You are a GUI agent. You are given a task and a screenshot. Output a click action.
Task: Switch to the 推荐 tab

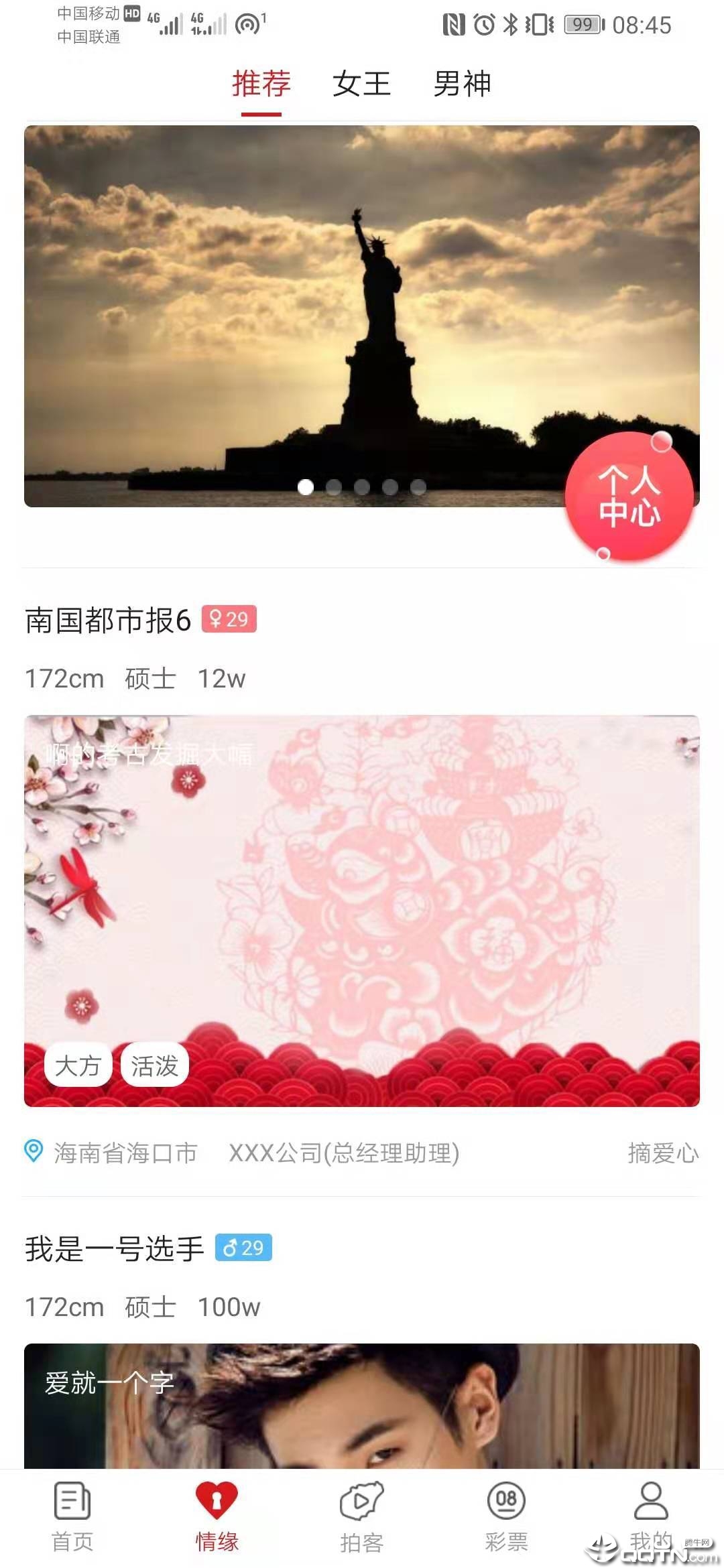coord(261,85)
